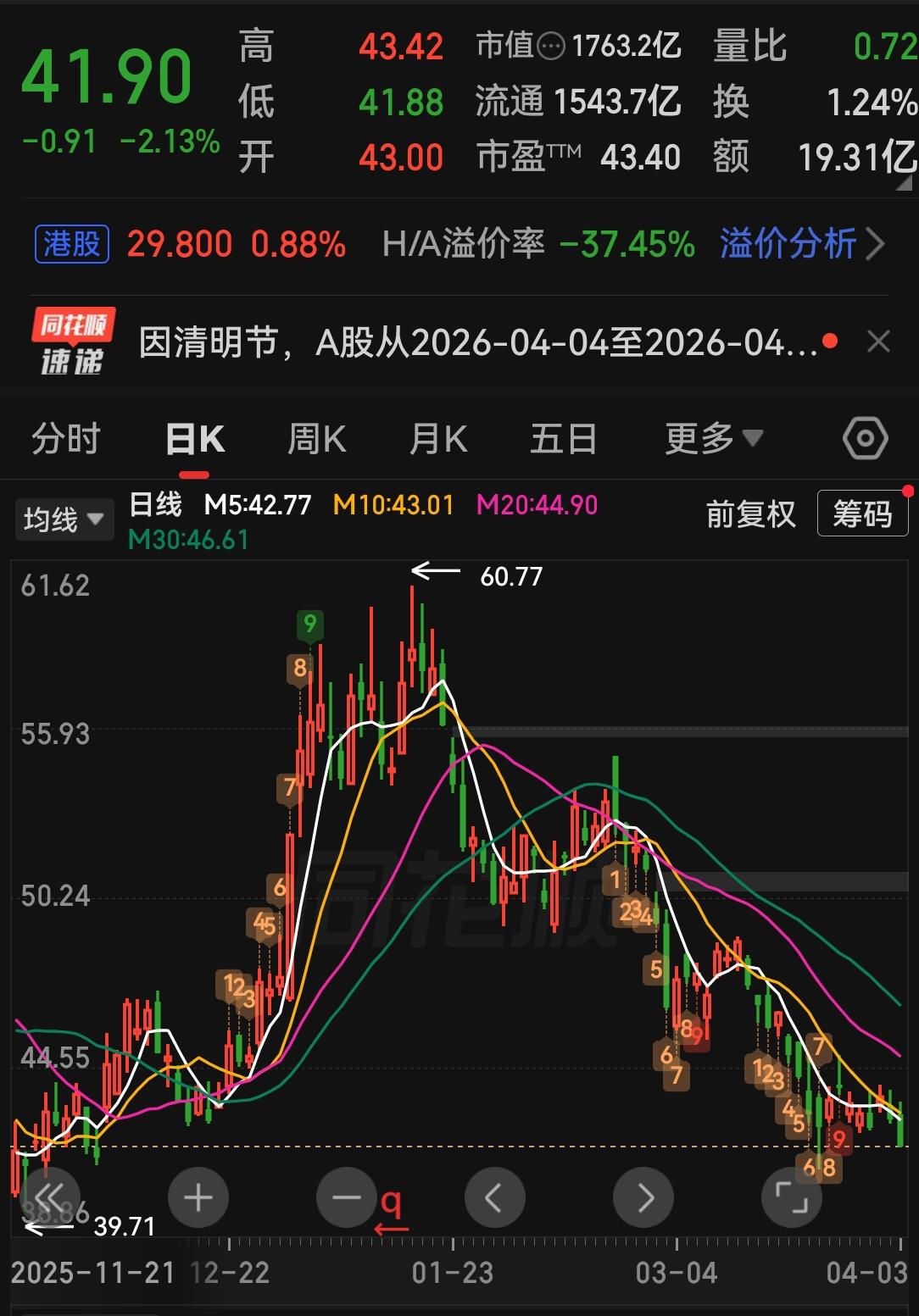Navigate chart backward using left arrow icon
The width and height of the screenshot is (919, 1316).
point(494,1197)
